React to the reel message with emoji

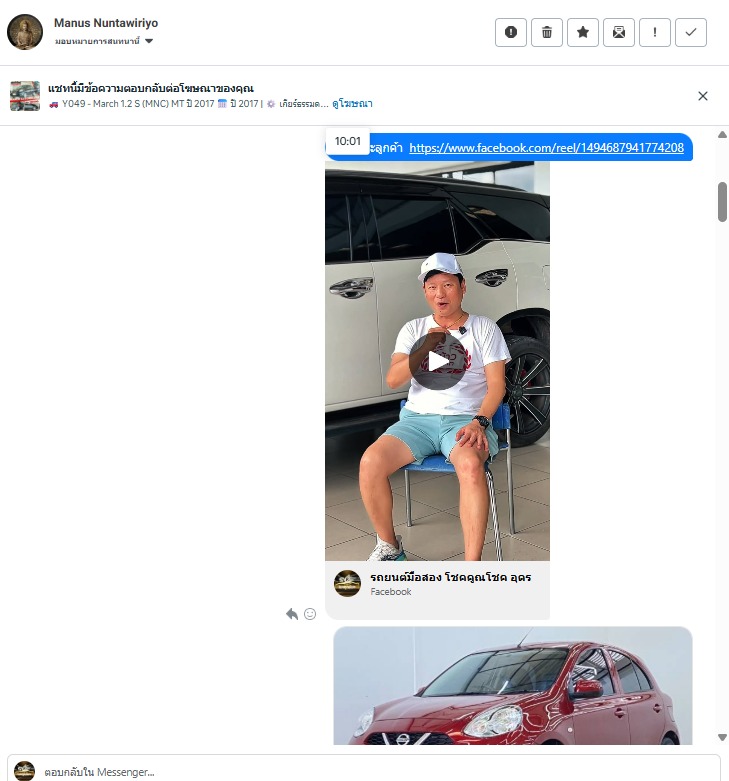coord(310,613)
